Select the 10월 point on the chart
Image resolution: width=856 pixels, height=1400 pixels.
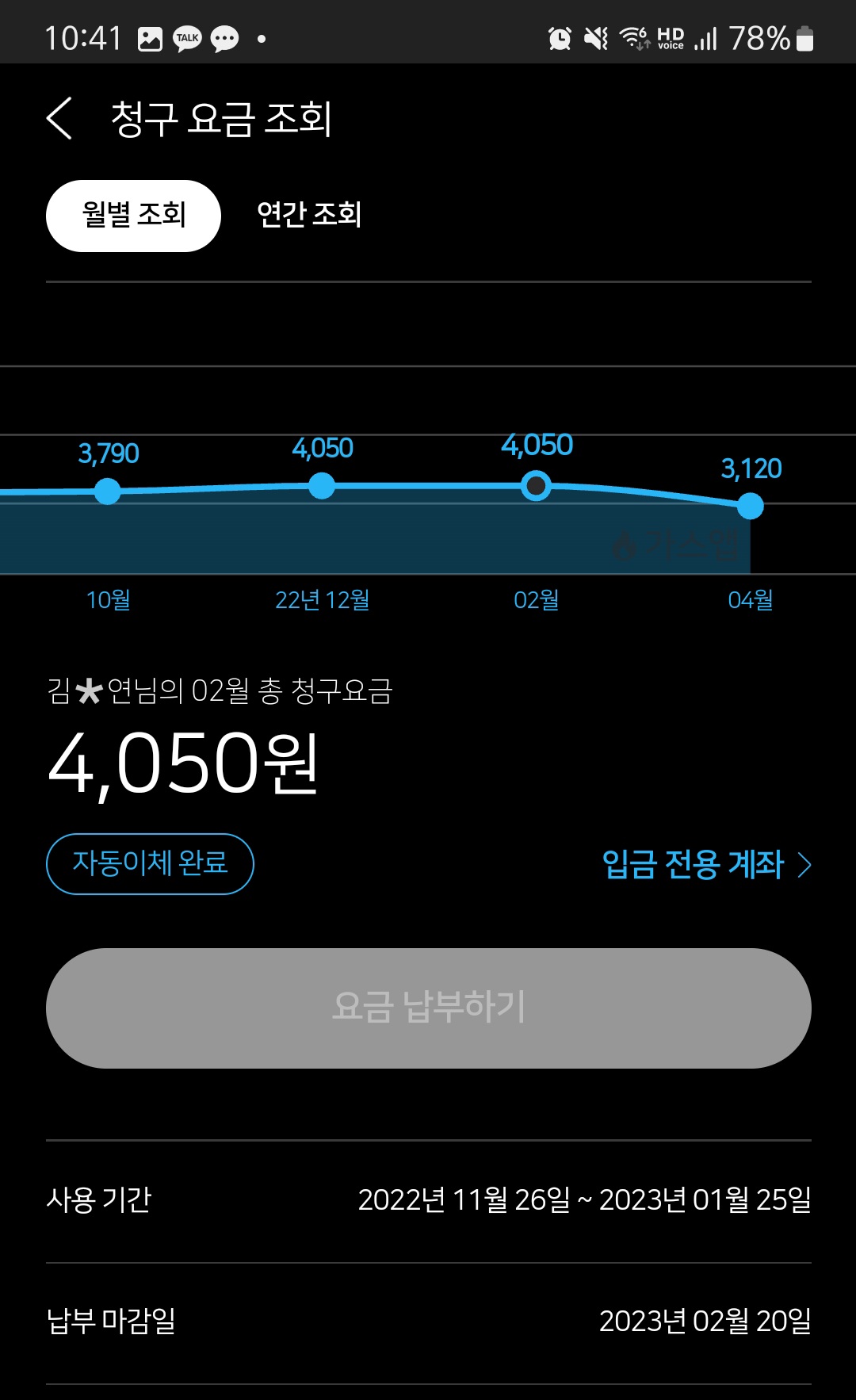[x=108, y=492]
